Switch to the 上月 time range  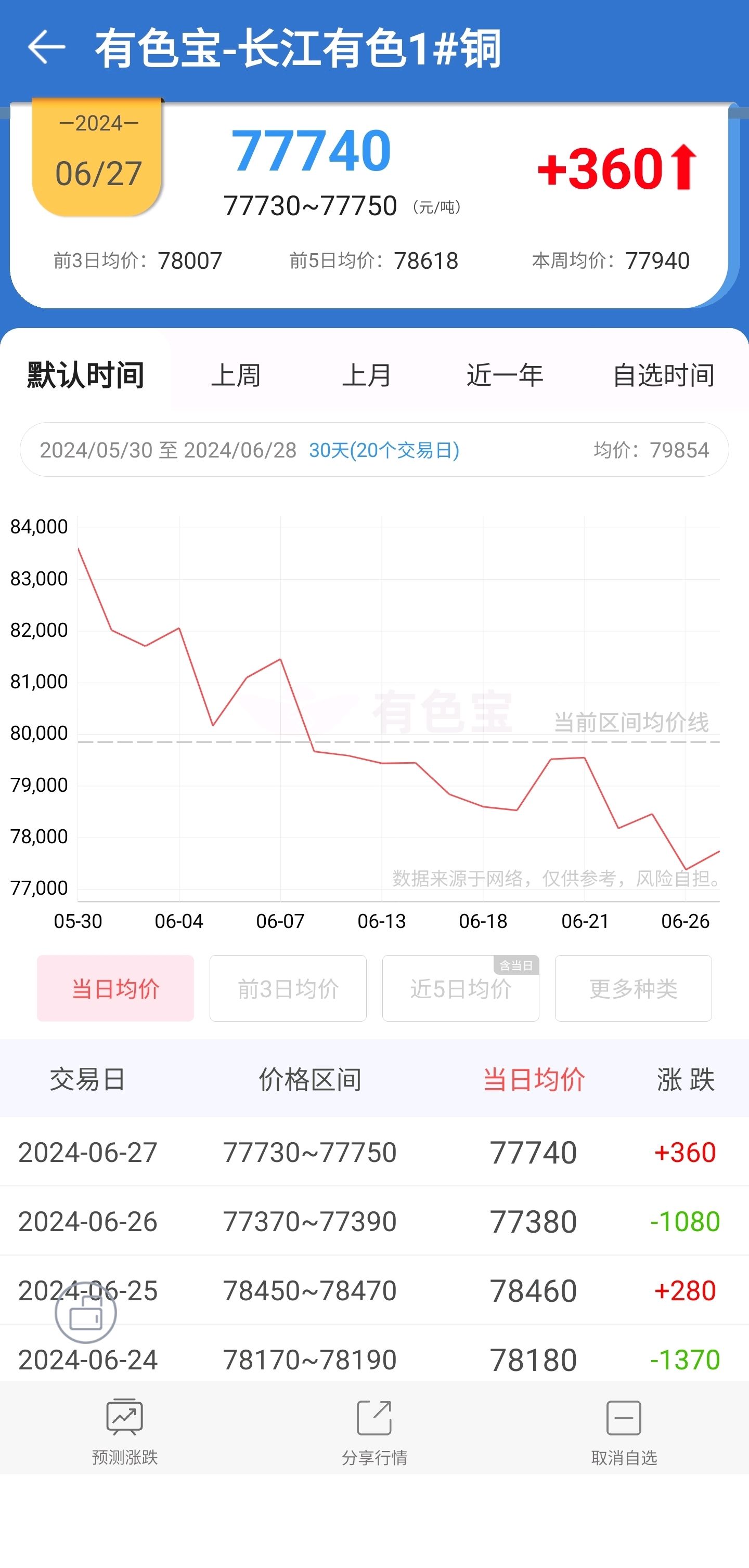367,375
